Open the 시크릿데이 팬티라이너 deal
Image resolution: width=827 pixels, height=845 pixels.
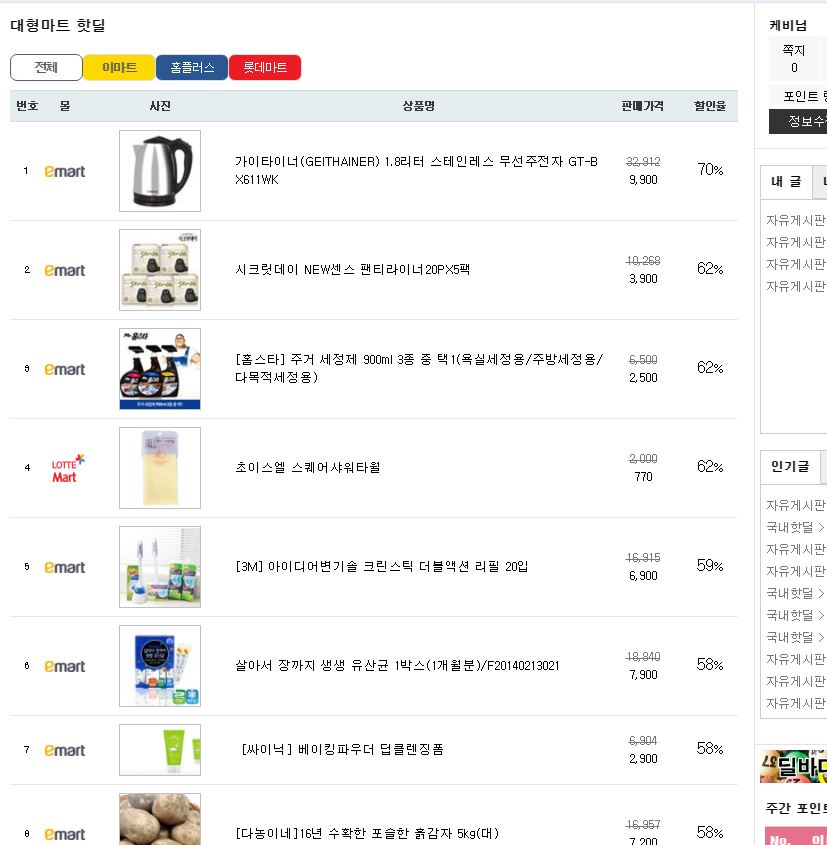coord(352,269)
